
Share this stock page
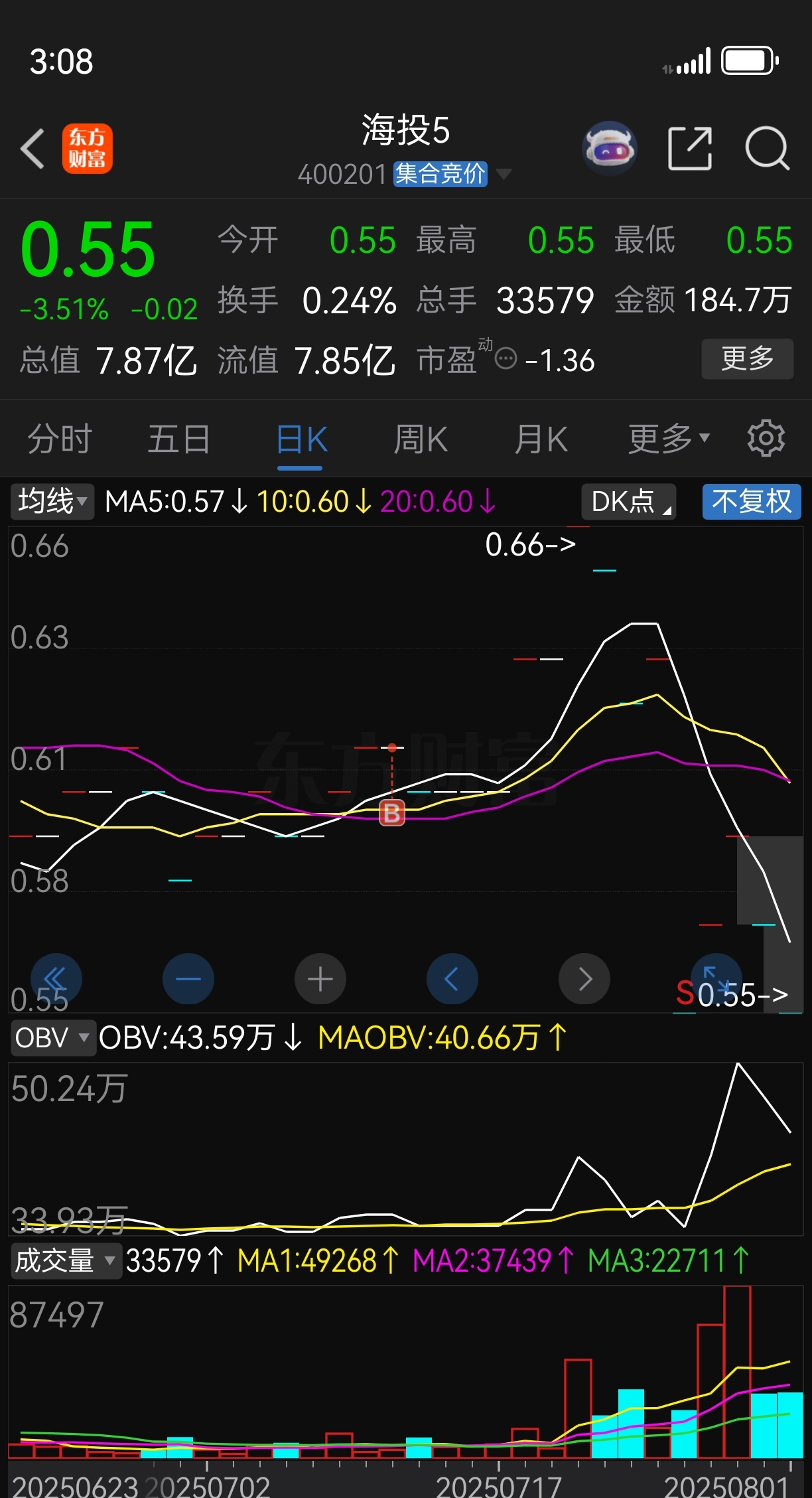coord(690,149)
